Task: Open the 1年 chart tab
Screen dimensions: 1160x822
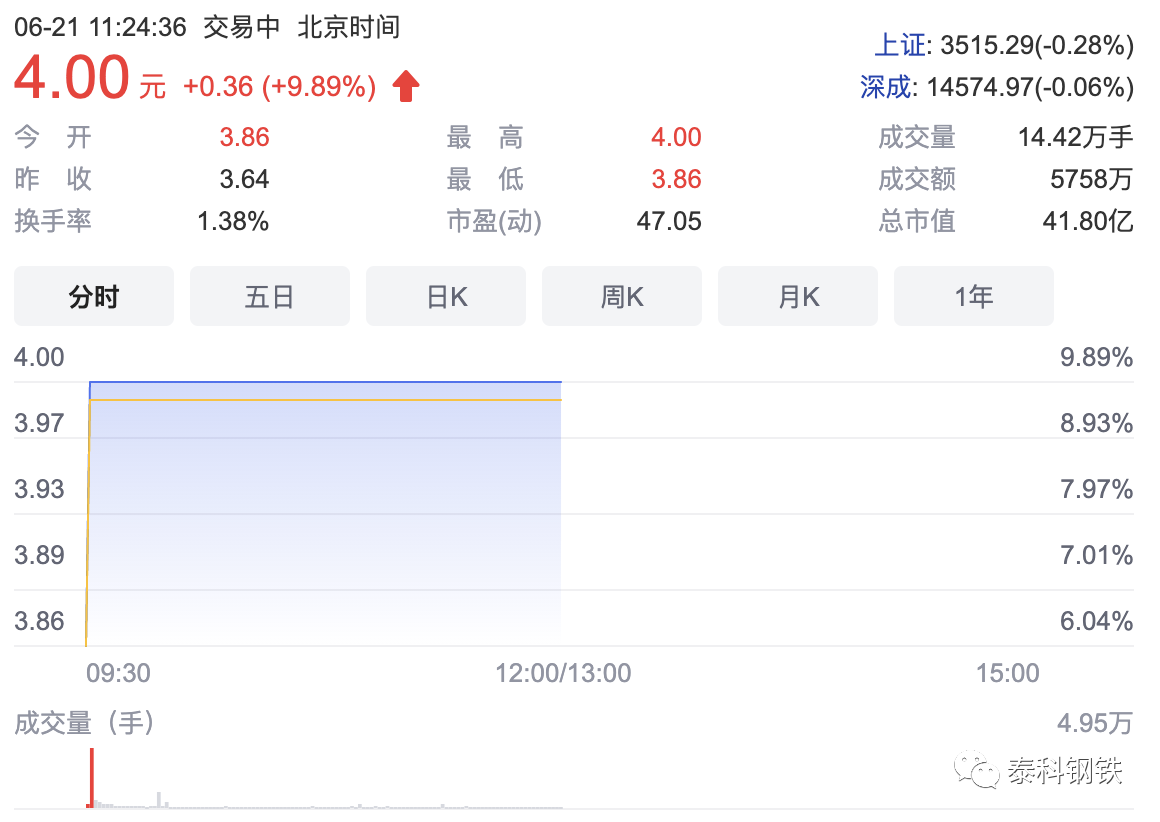Action: tap(974, 296)
